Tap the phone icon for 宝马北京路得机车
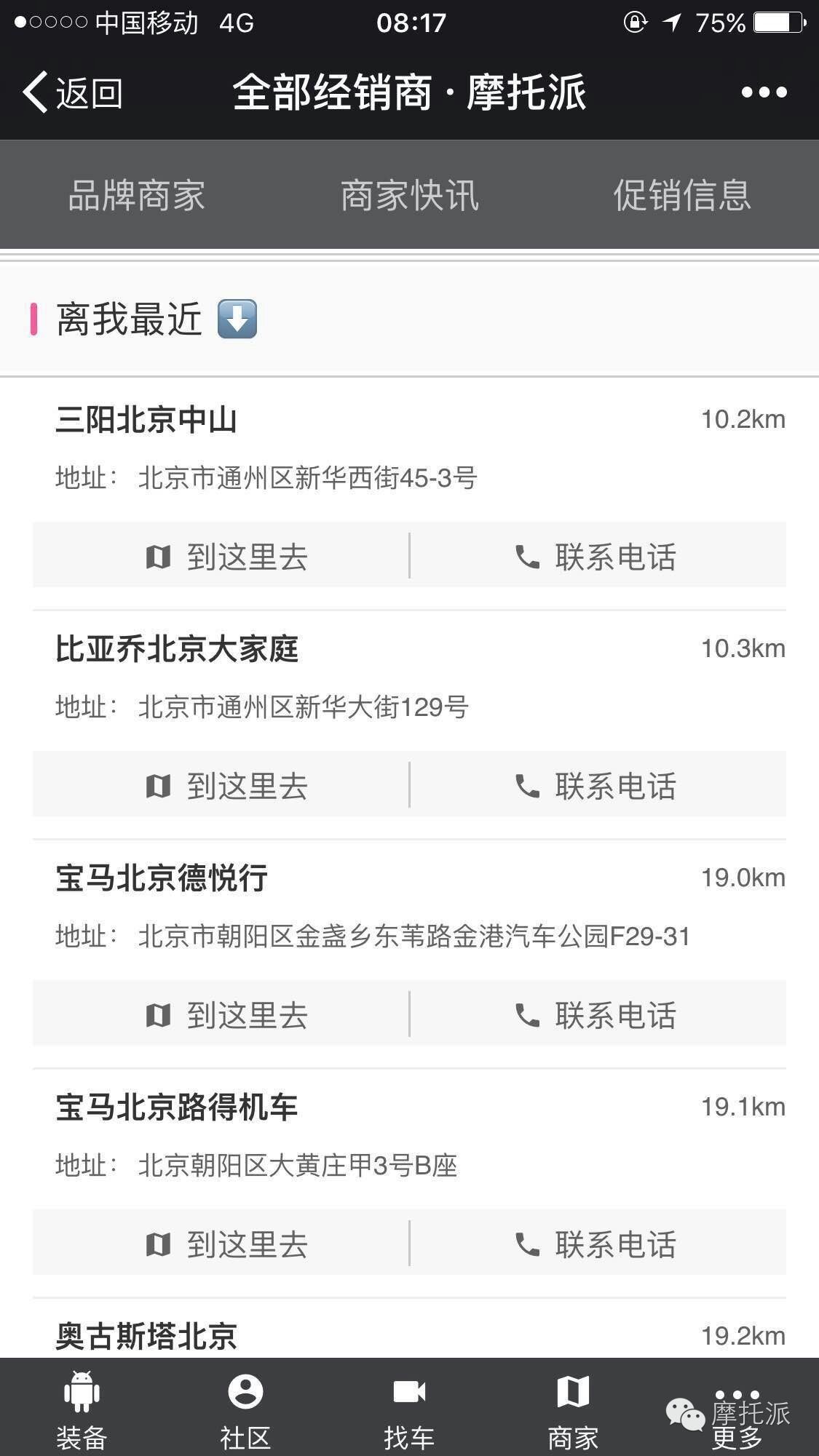This screenshot has height=1456, width=819. 526,1243
